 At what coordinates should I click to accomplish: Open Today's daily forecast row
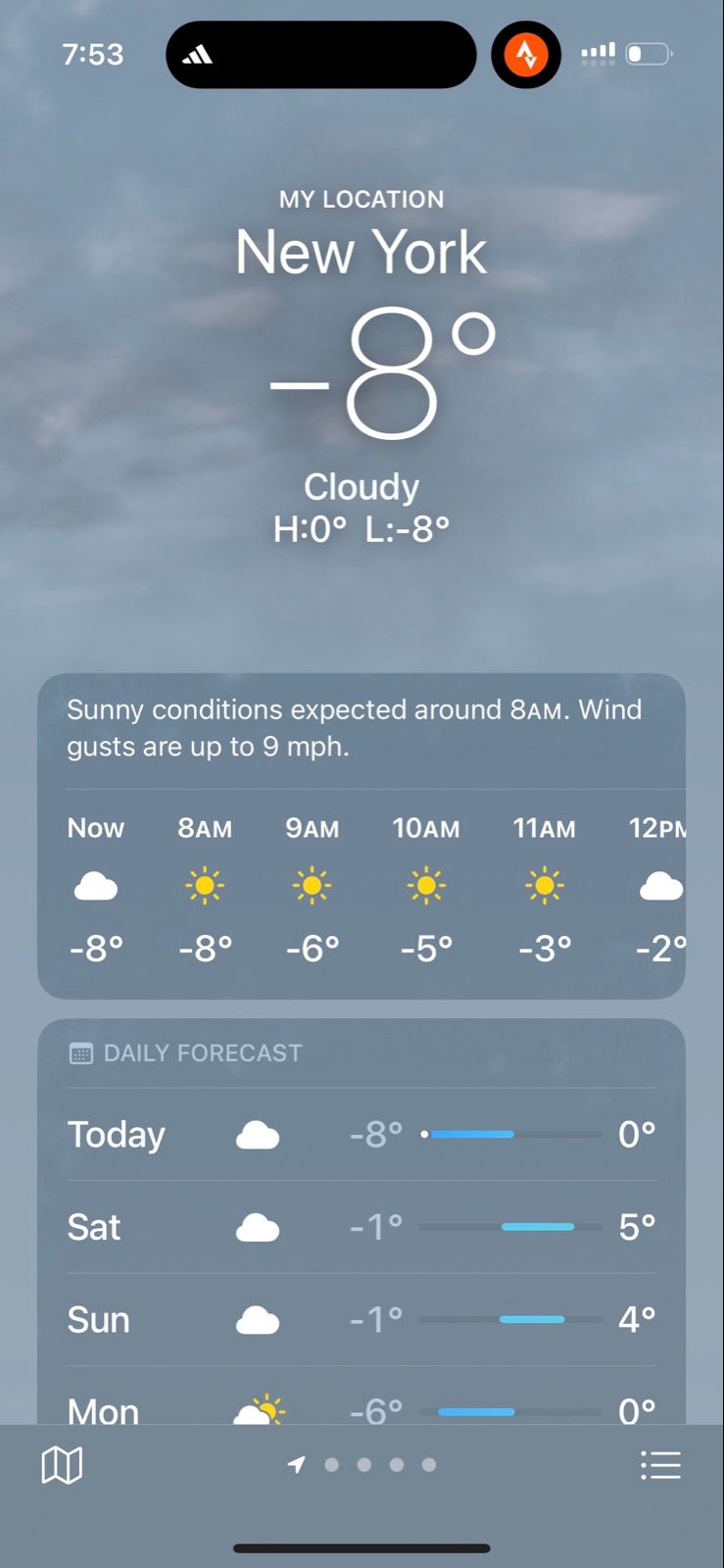coord(361,1135)
